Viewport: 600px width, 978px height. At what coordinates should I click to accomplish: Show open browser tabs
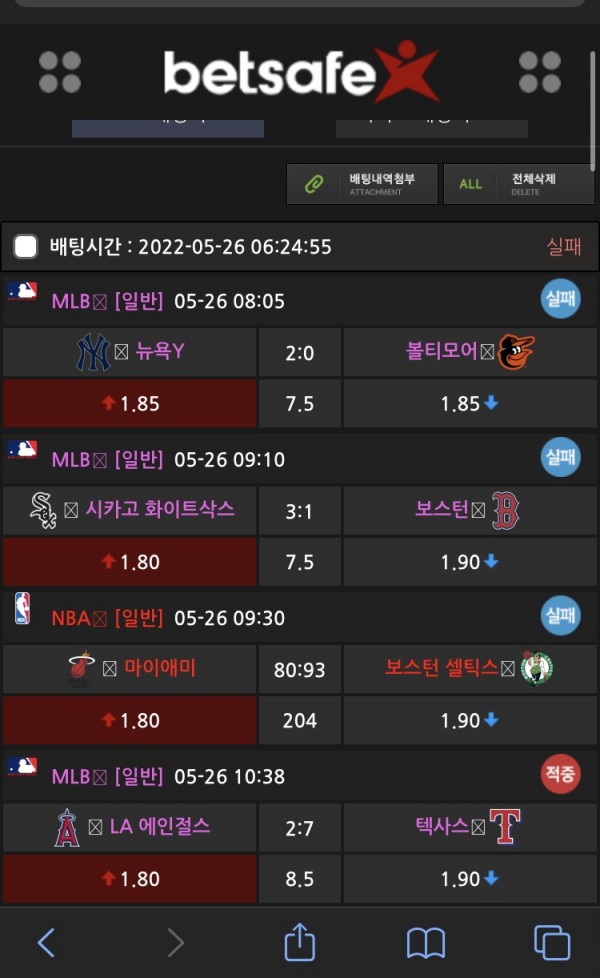[x=552, y=942]
